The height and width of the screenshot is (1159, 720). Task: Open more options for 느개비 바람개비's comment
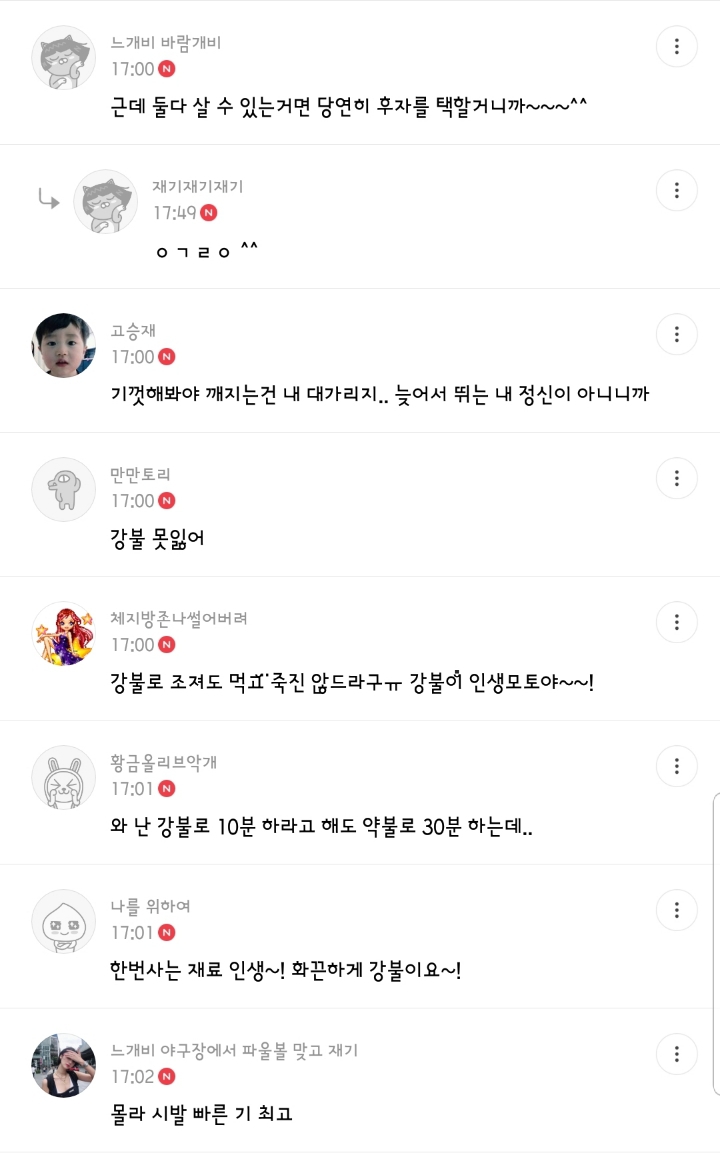pos(676,47)
